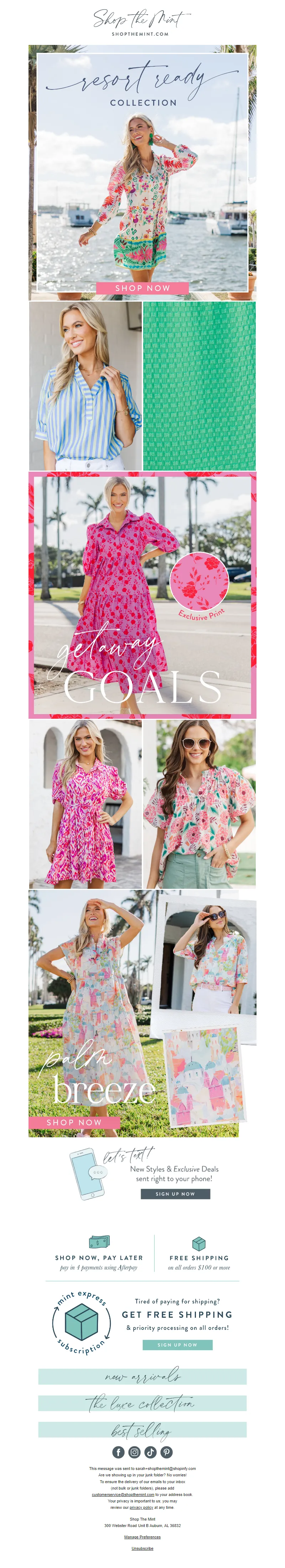Email customerservice@shopthemint.com
The width and height of the screenshot is (285, 1568).
(x=123, y=1494)
